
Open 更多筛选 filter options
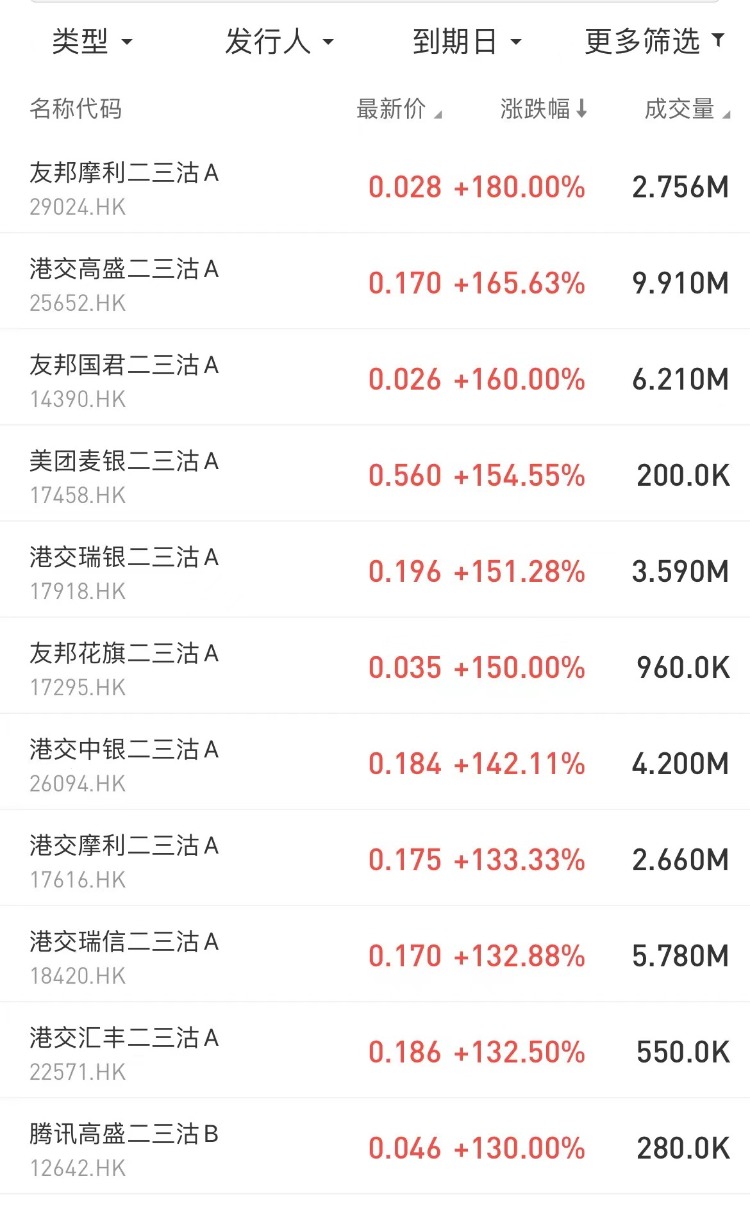click(x=655, y=42)
